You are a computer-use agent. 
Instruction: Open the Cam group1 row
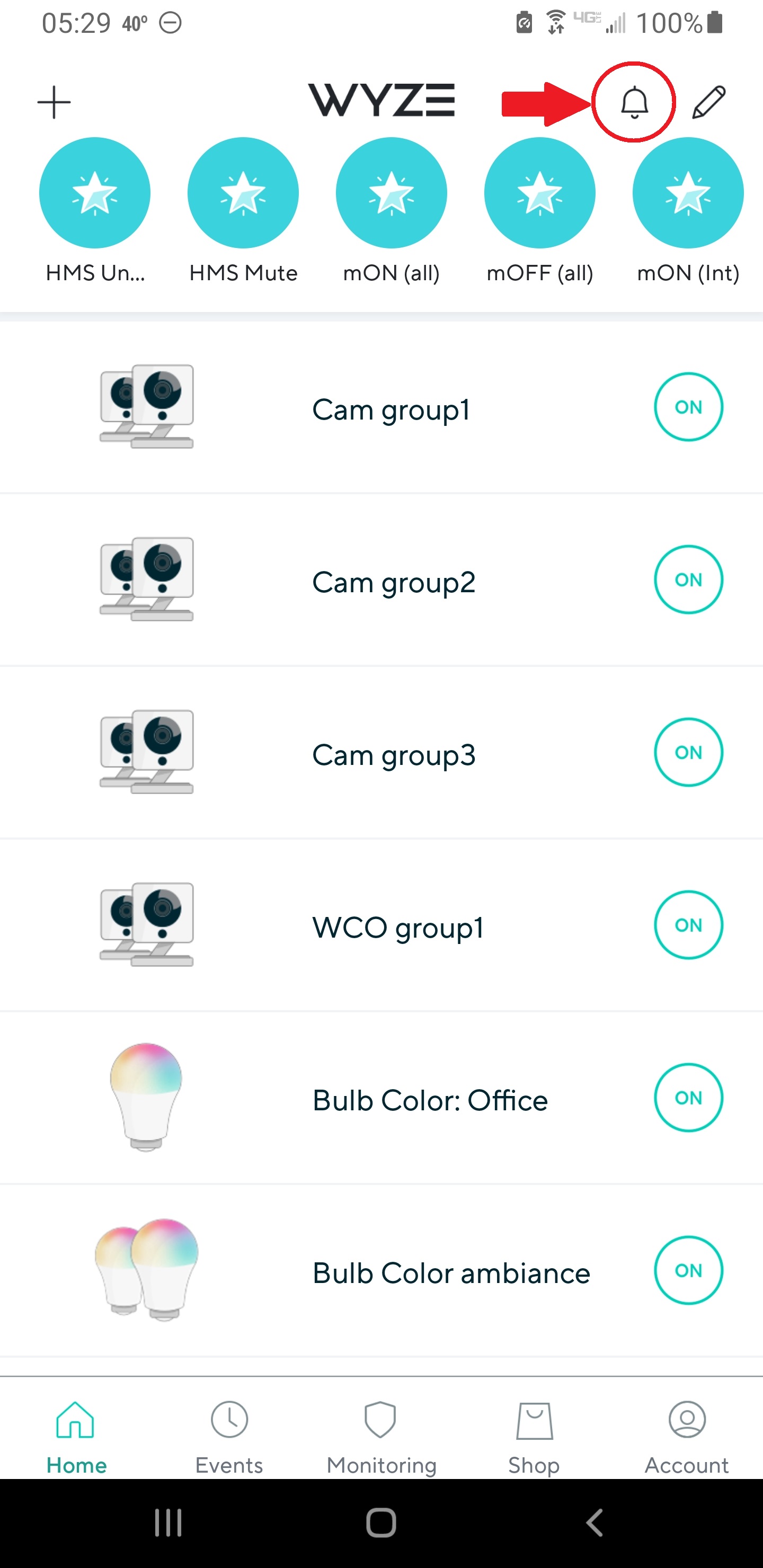coord(381,407)
